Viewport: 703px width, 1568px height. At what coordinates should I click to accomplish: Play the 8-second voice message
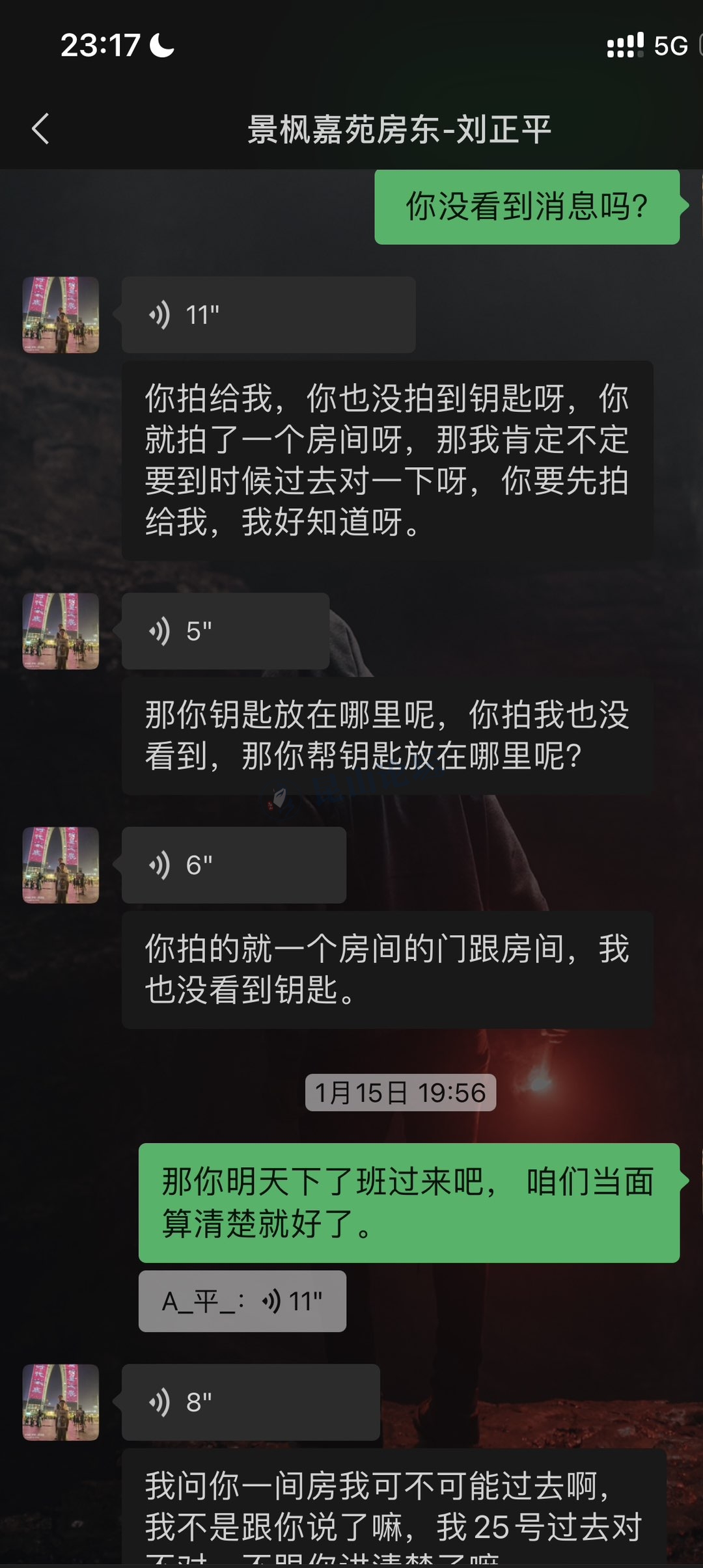click(251, 1402)
